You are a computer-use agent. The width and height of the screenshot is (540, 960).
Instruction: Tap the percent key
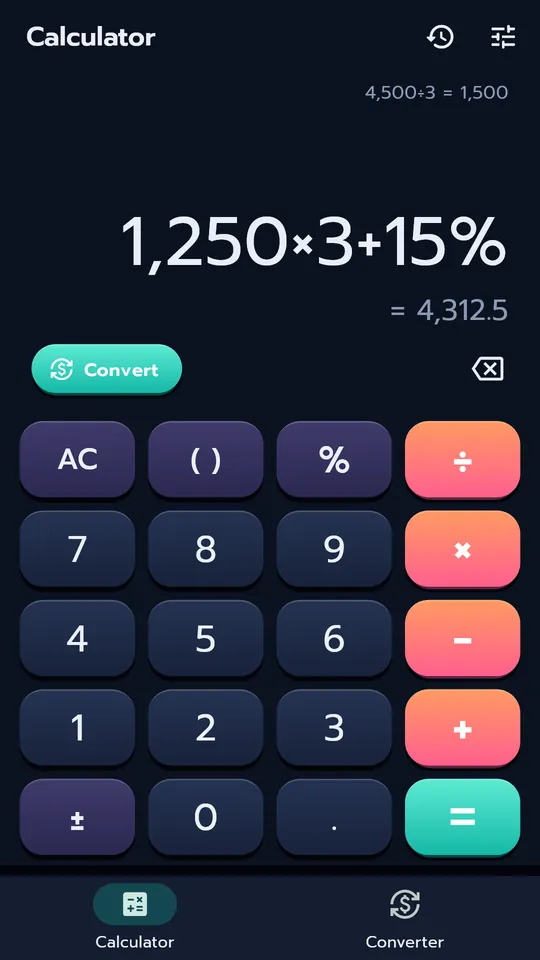click(334, 459)
